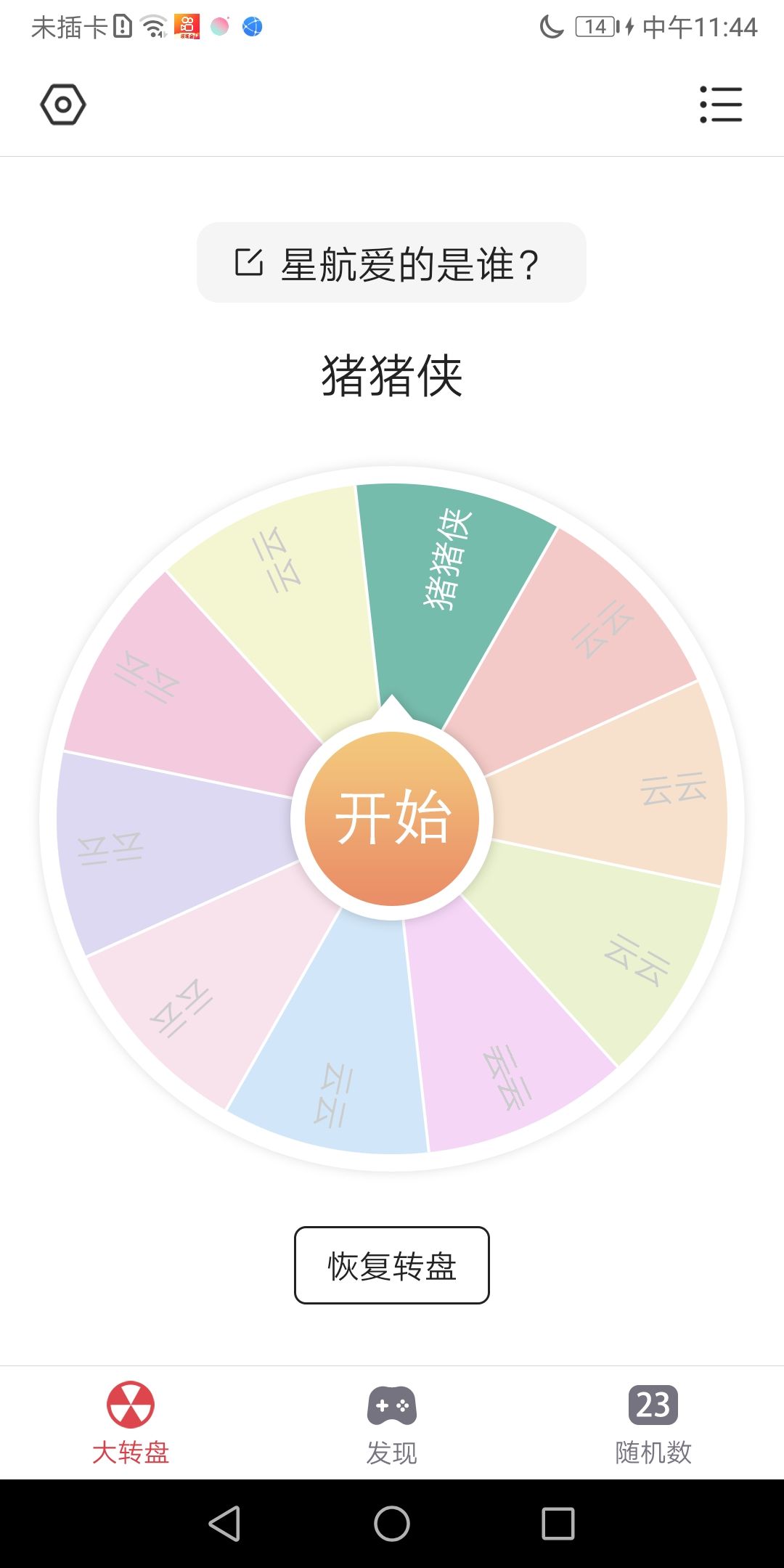
Task: Go to the system home screen
Action: [392, 1523]
